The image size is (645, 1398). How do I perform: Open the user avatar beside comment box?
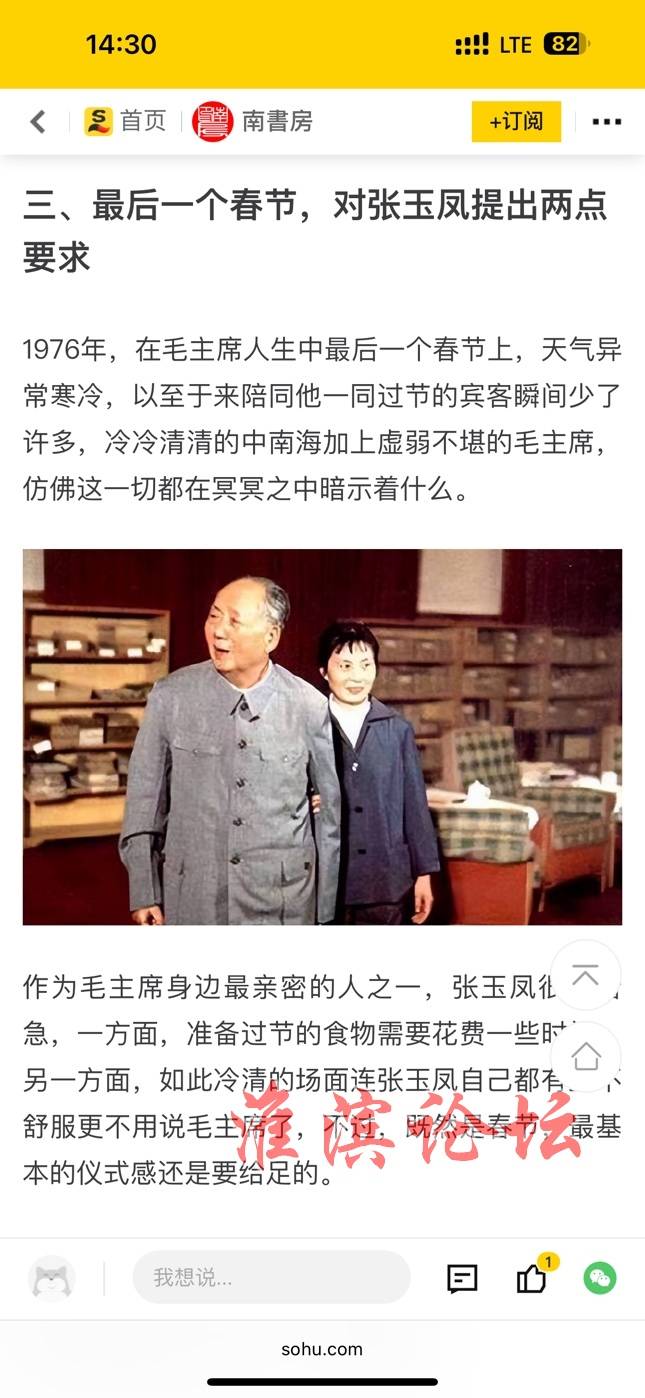pyautogui.click(x=53, y=1277)
